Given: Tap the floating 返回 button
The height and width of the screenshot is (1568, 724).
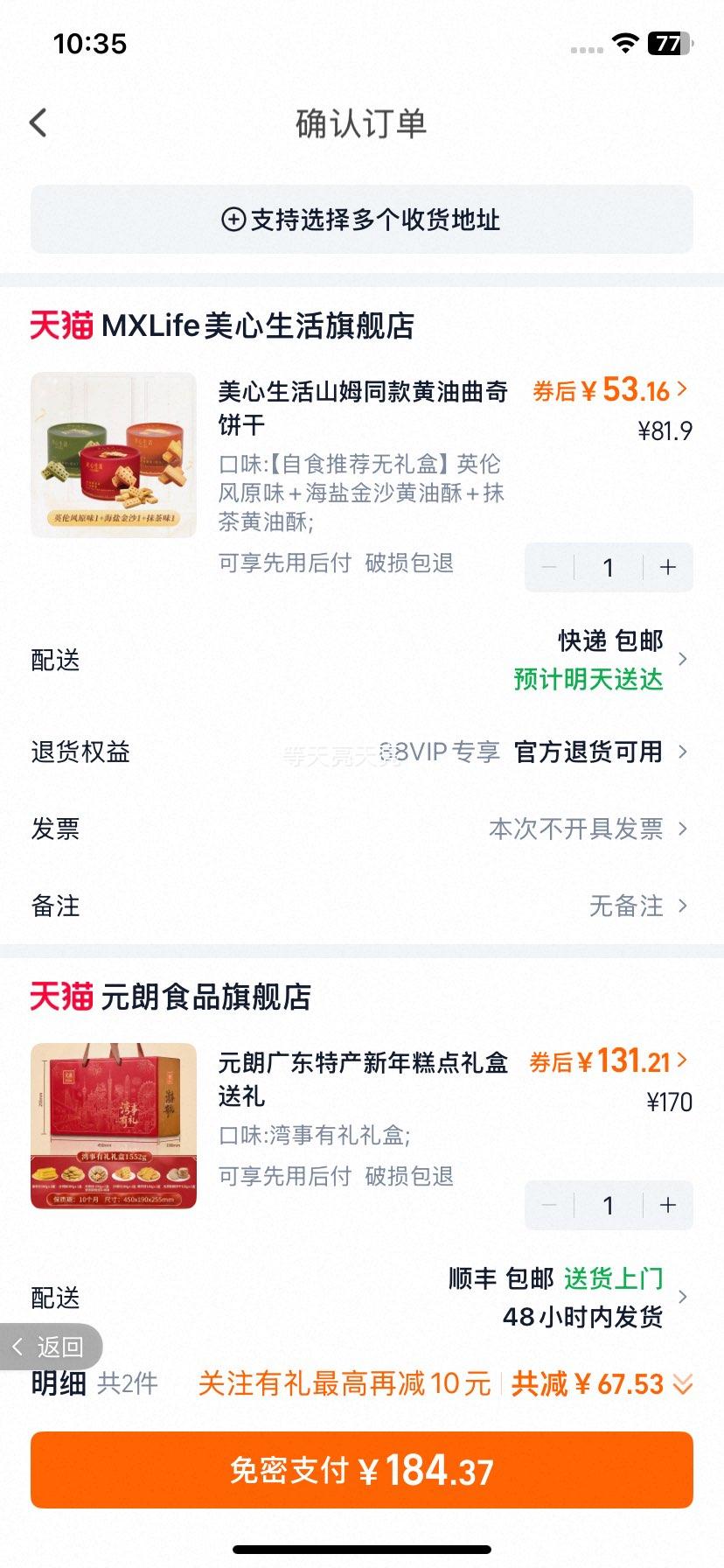Looking at the screenshot, I should pyautogui.click(x=51, y=1347).
